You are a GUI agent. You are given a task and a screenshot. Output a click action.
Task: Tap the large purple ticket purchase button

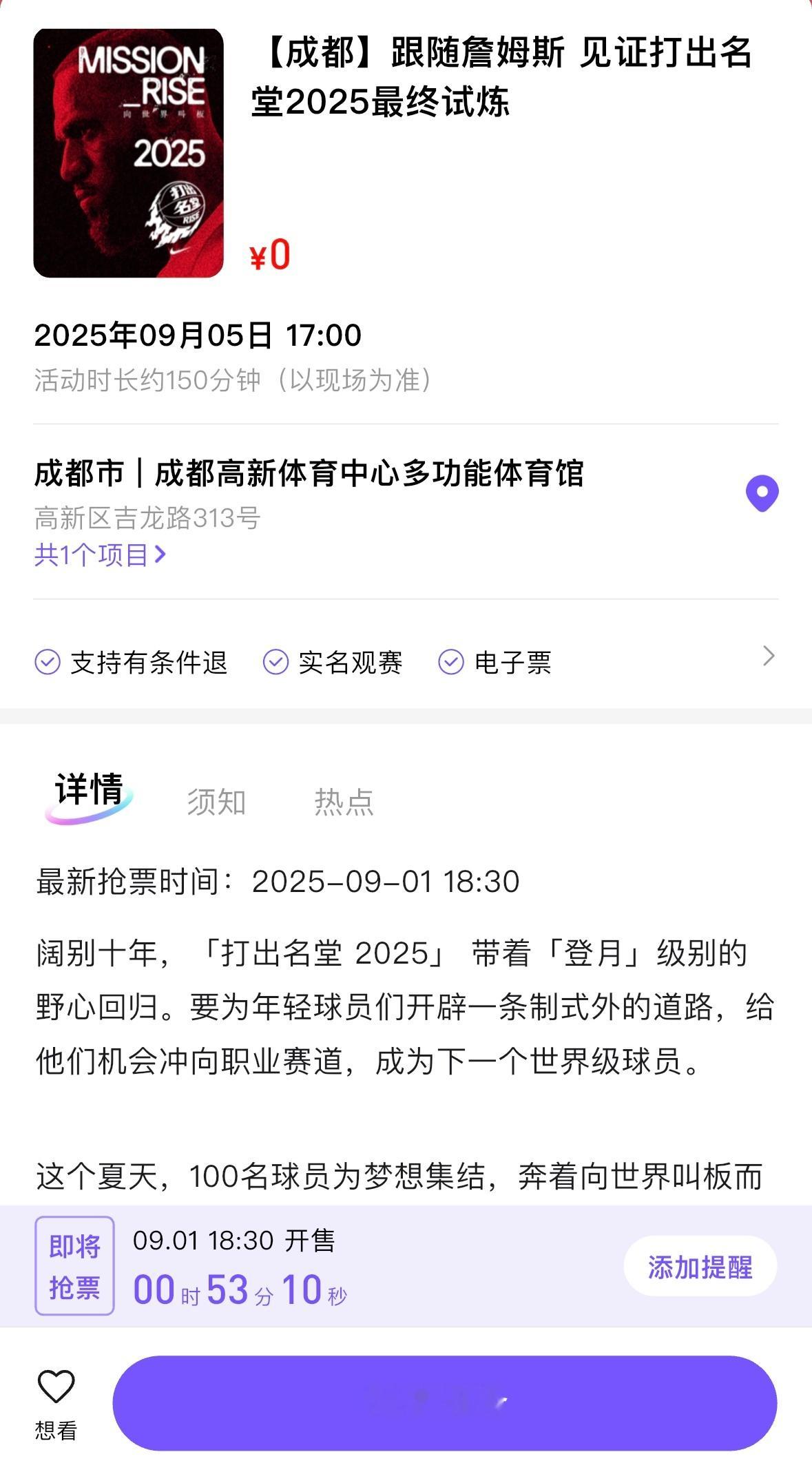(x=445, y=1403)
